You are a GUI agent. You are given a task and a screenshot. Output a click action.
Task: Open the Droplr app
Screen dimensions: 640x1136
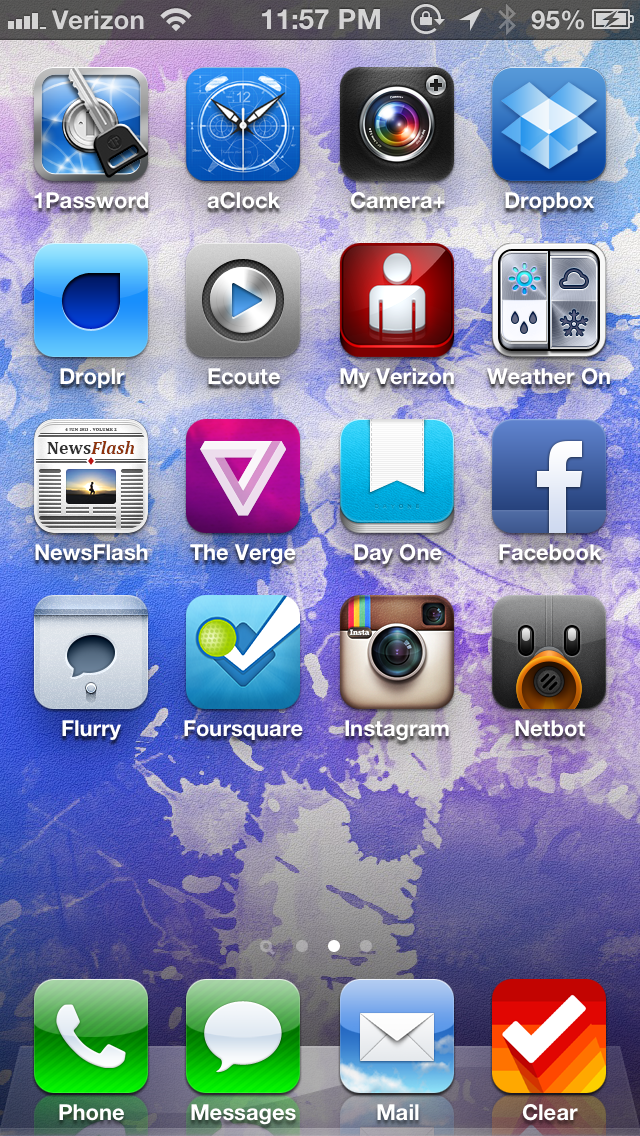coord(91,300)
